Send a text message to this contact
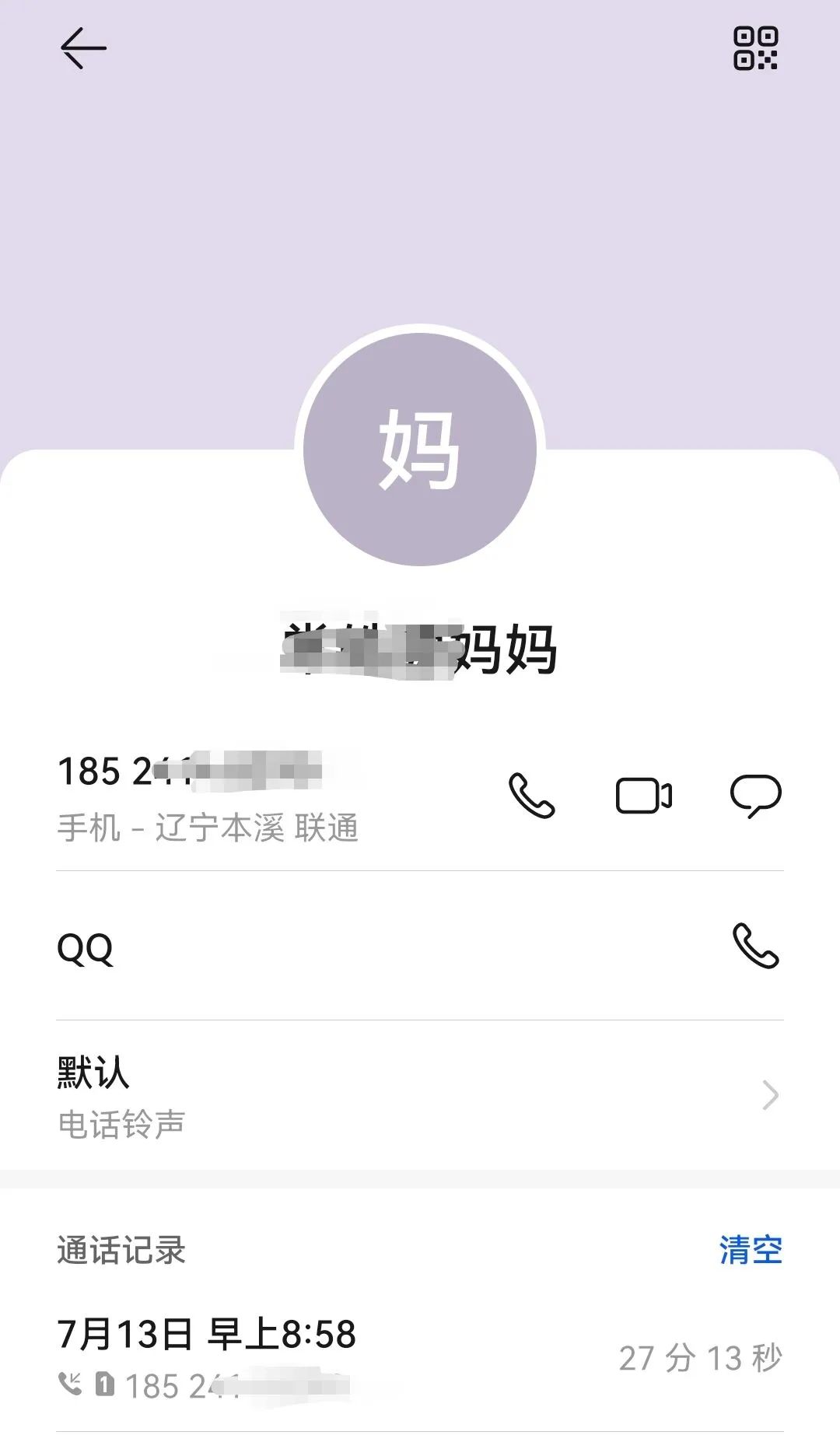The width and height of the screenshot is (840, 1435). (x=755, y=796)
